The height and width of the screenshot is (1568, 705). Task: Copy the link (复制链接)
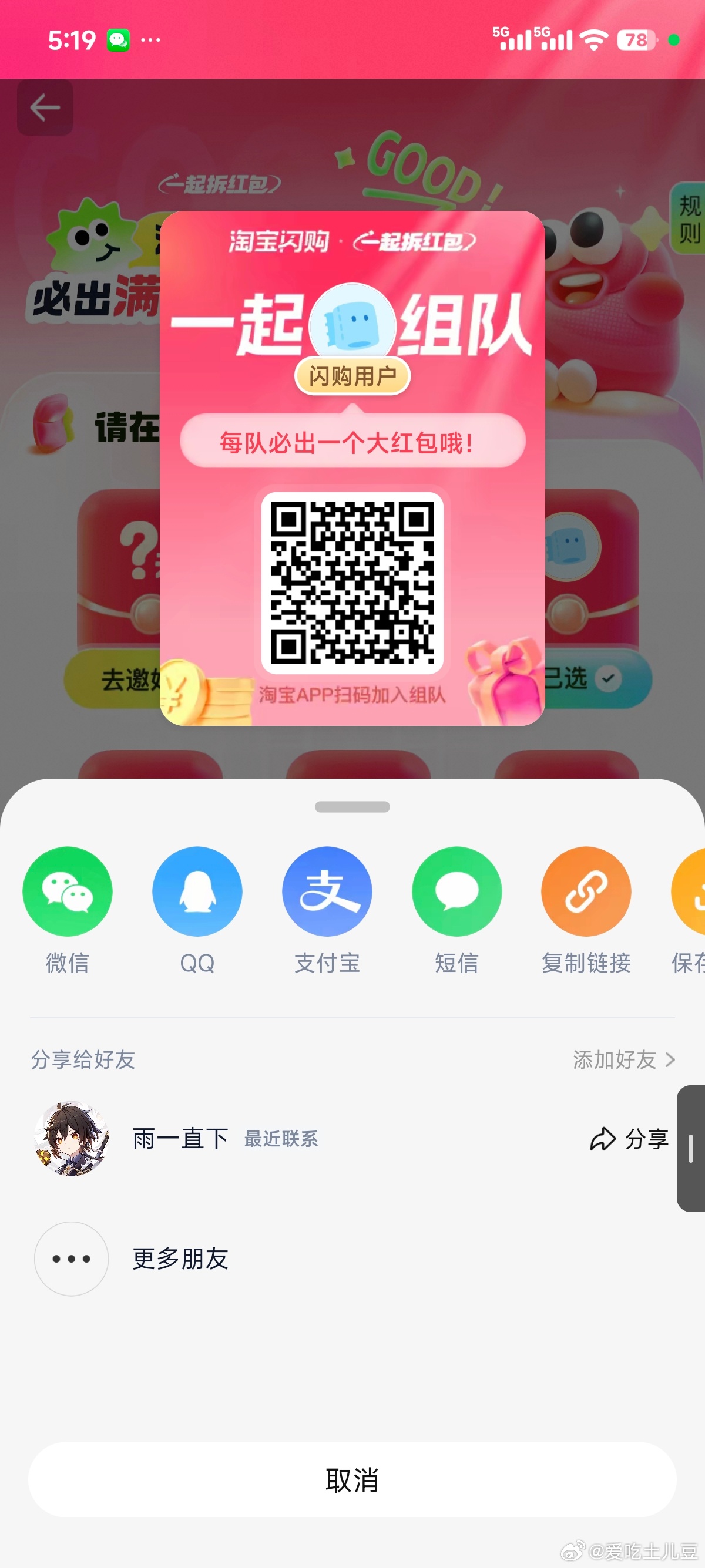pos(586,891)
